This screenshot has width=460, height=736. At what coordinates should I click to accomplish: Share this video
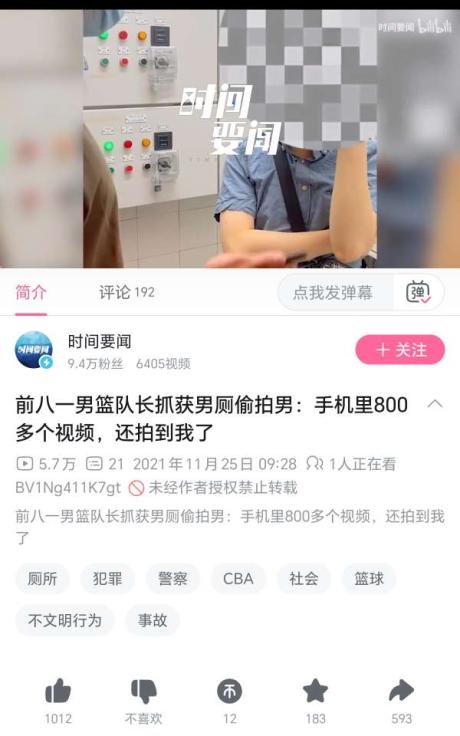pos(401,691)
